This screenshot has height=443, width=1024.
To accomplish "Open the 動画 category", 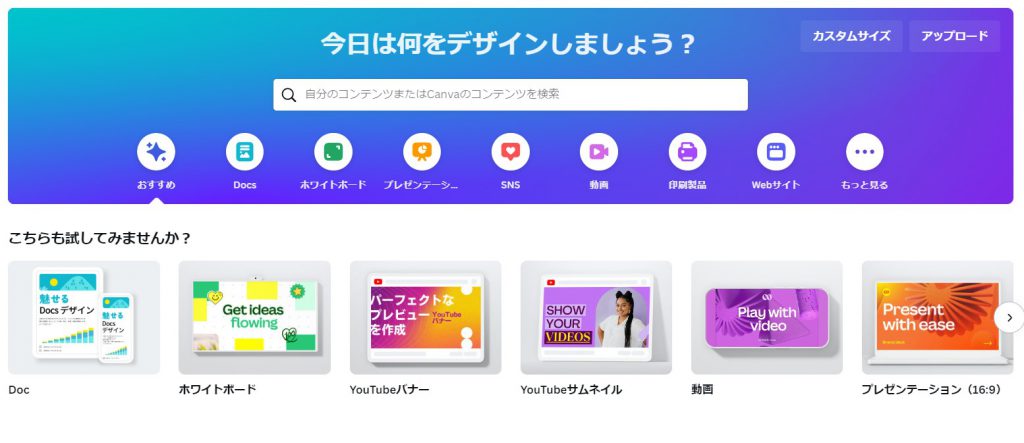I will pos(599,152).
